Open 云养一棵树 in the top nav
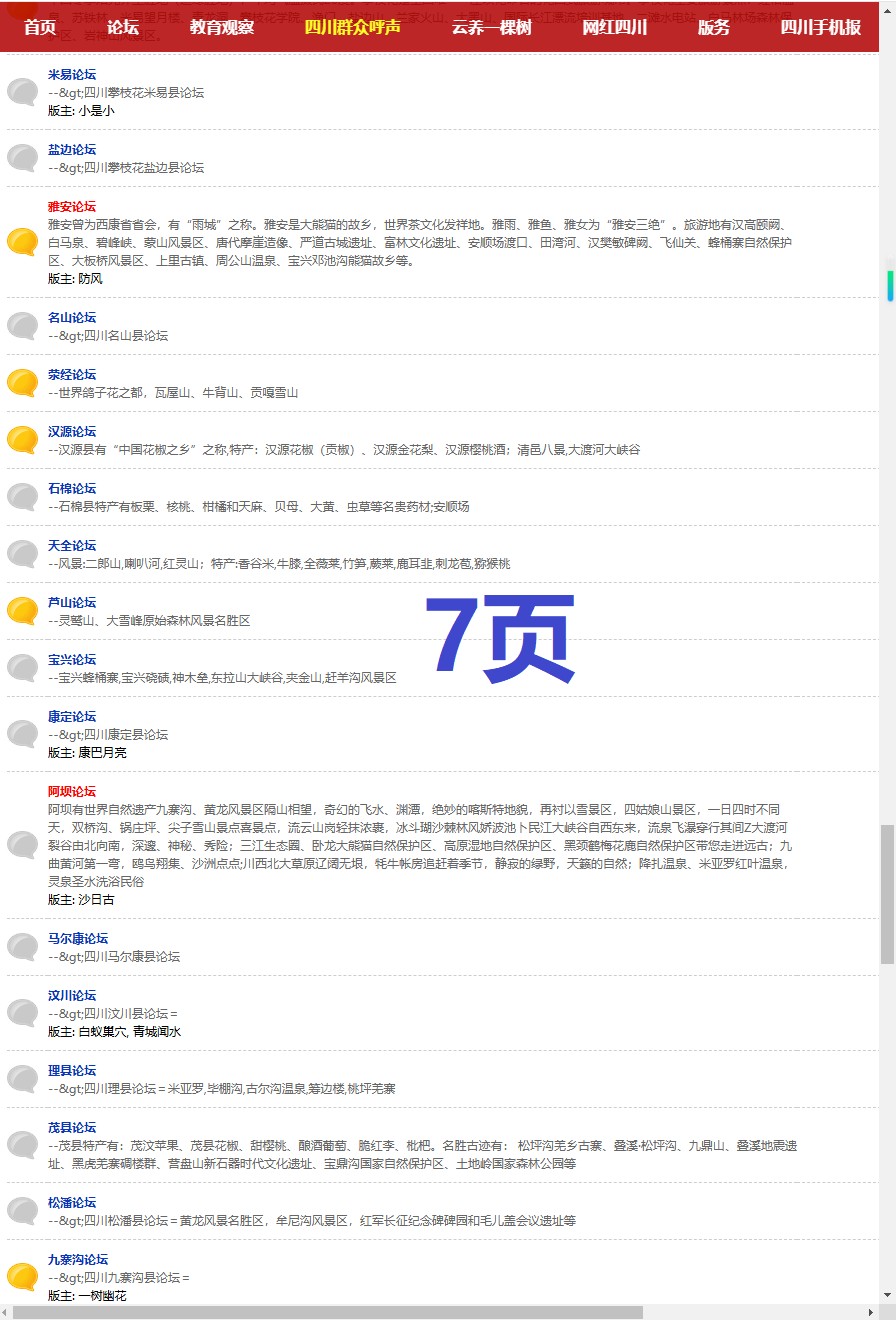 491,27
